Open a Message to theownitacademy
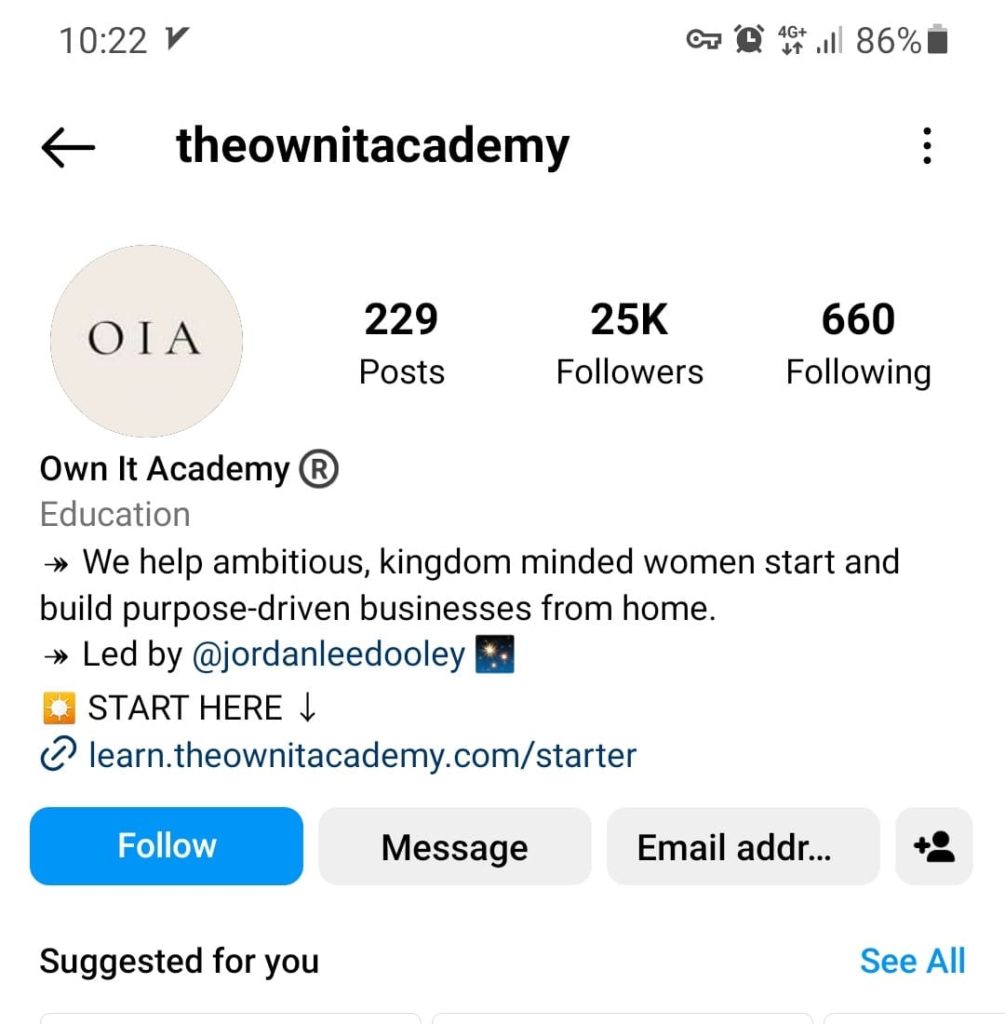 454,846
